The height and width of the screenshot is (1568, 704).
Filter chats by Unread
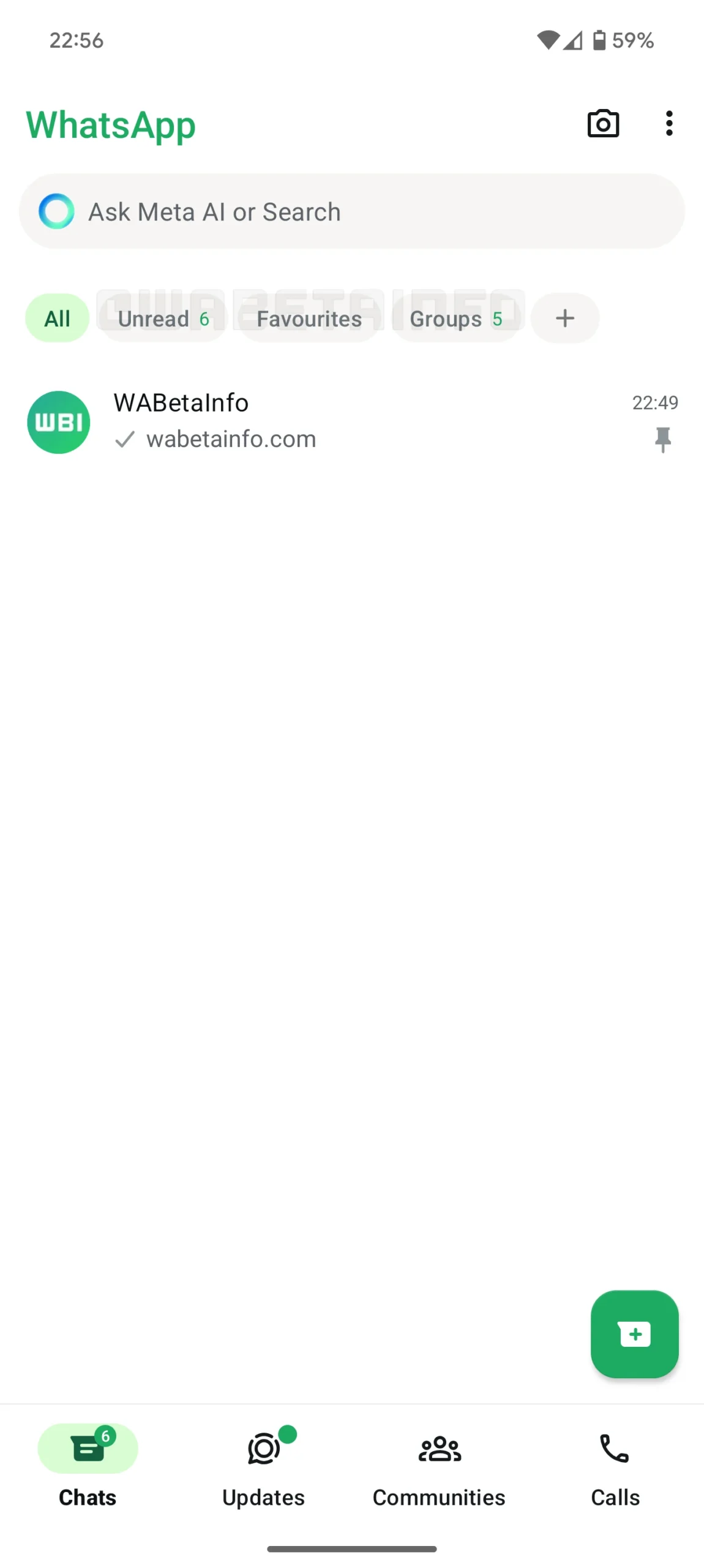click(163, 318)
